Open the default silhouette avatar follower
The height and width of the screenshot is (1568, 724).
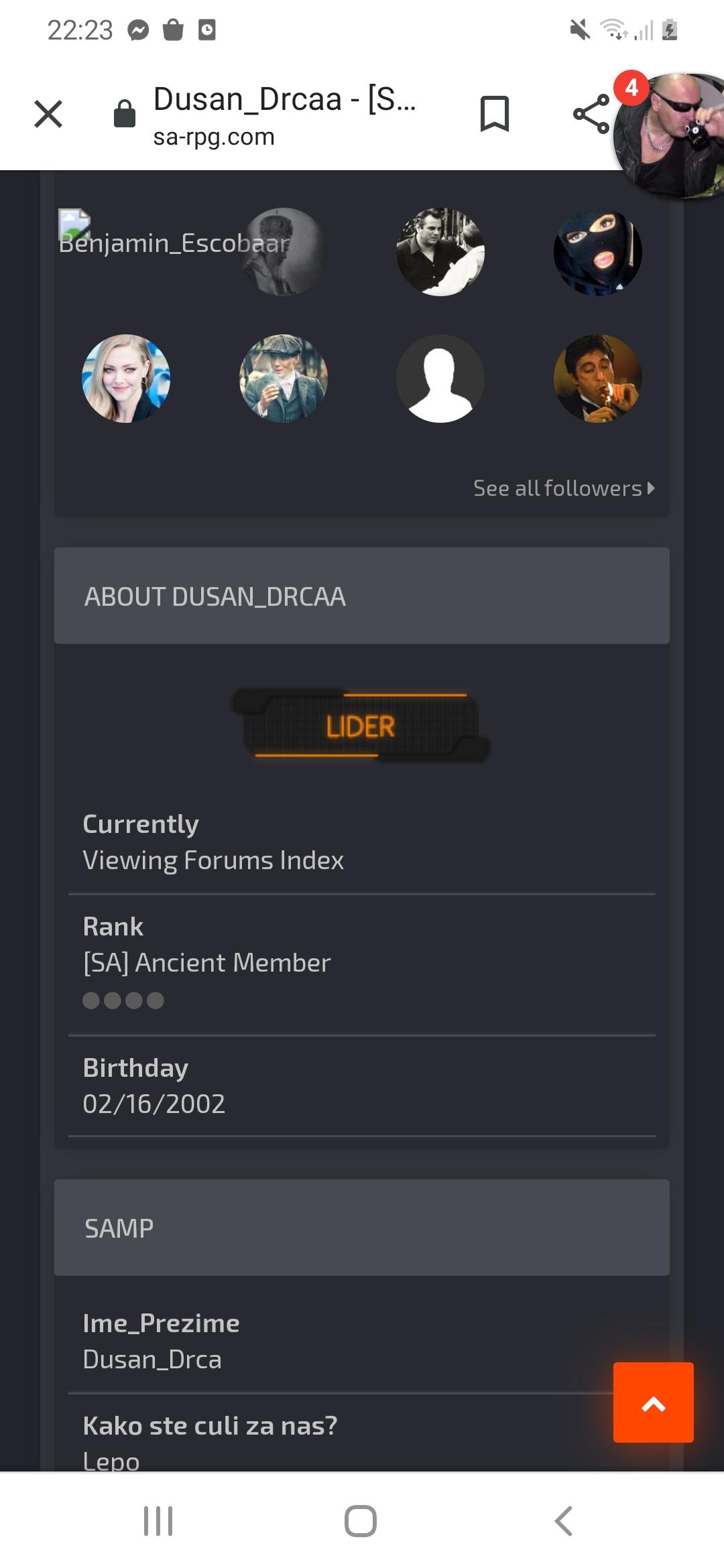coord(440,379)
